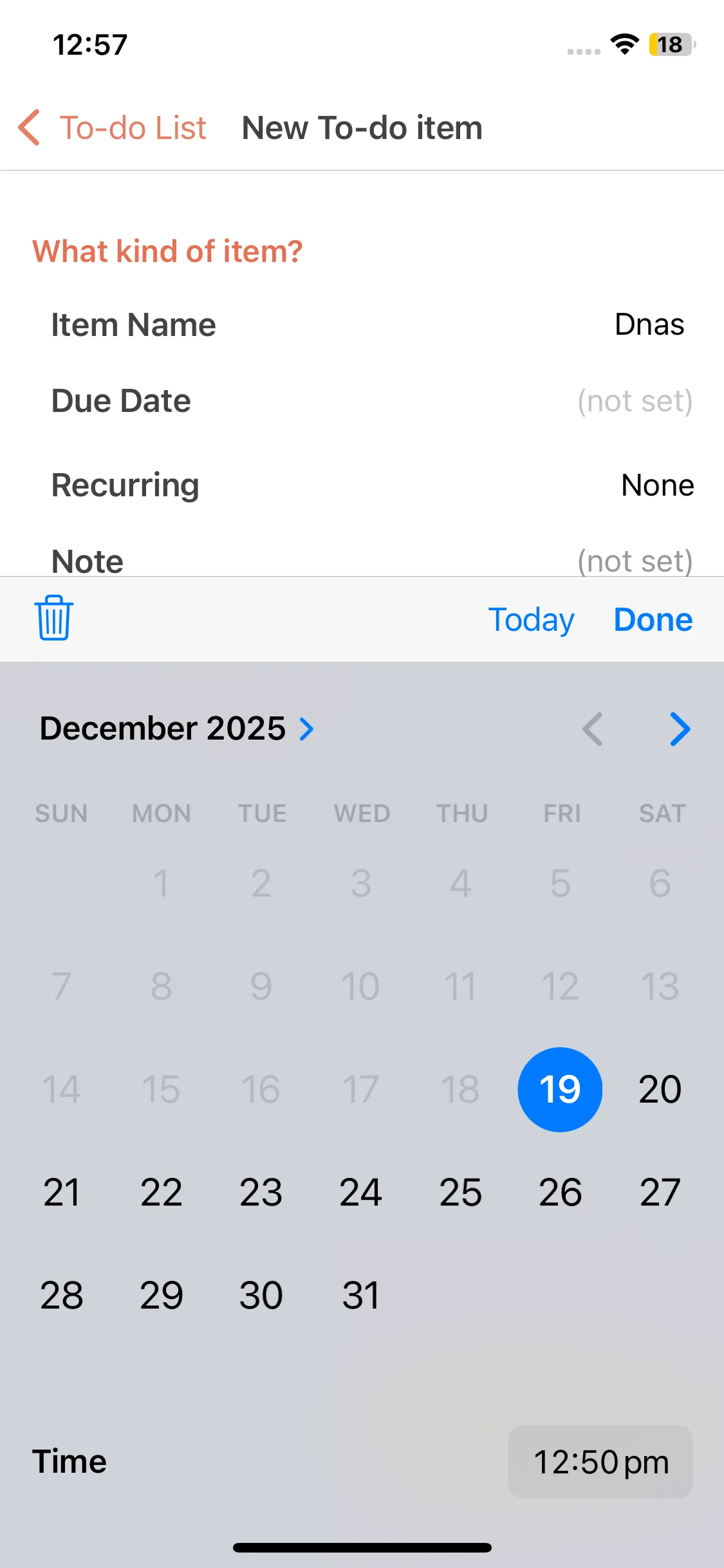Pick December 28 as the date
This screenshot has height=1568, width=724.
62,1295
